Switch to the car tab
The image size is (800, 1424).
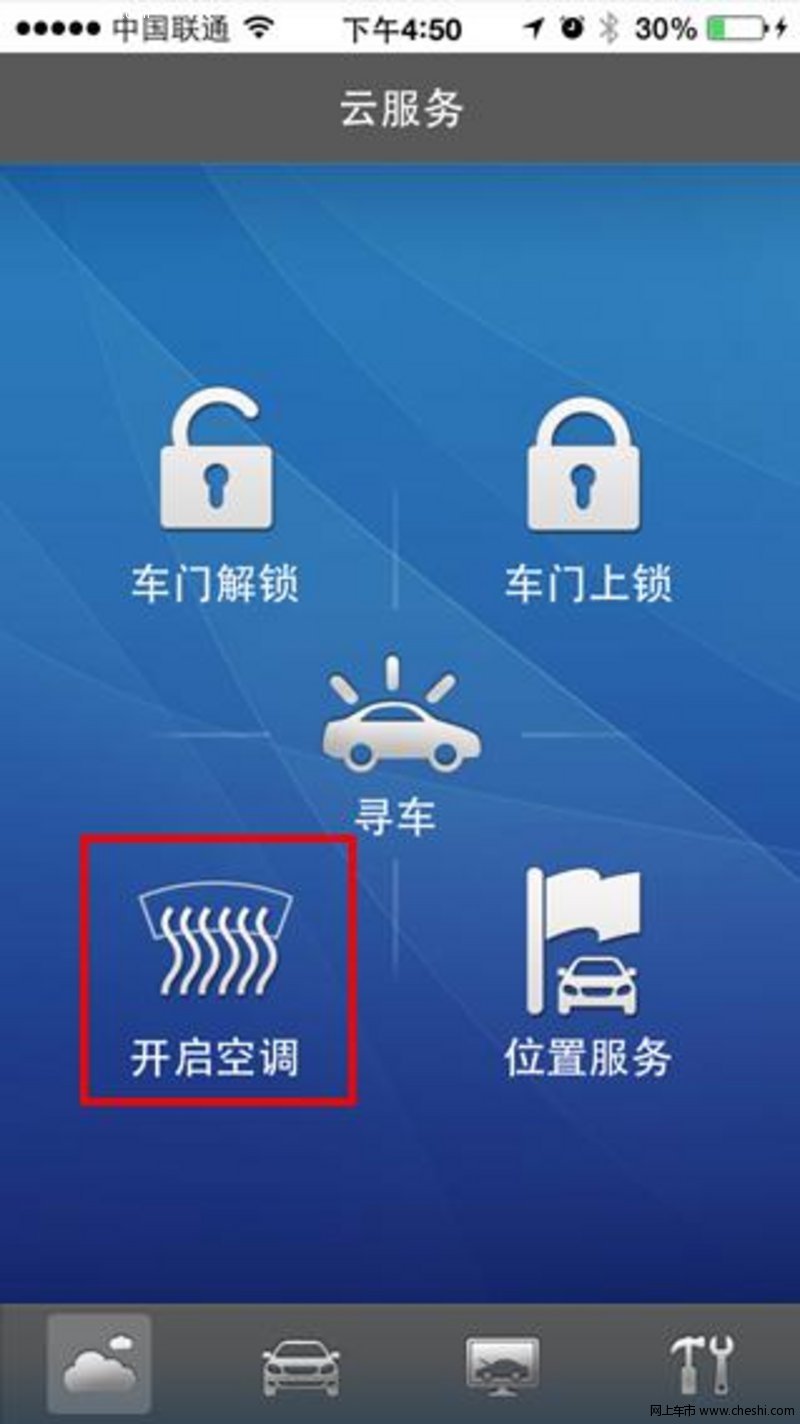[x=300, y=1366]
